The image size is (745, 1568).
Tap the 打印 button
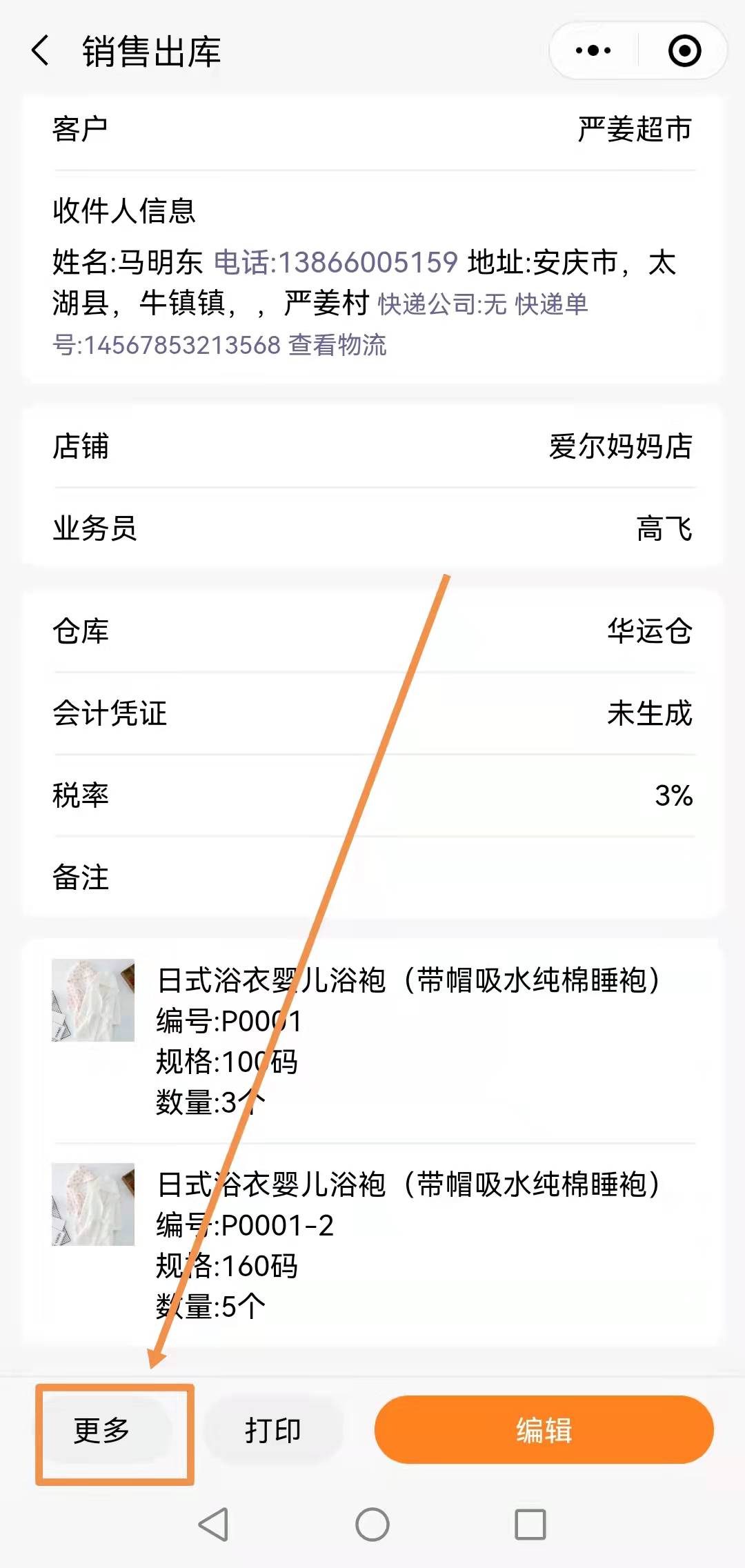[273, 1430]
